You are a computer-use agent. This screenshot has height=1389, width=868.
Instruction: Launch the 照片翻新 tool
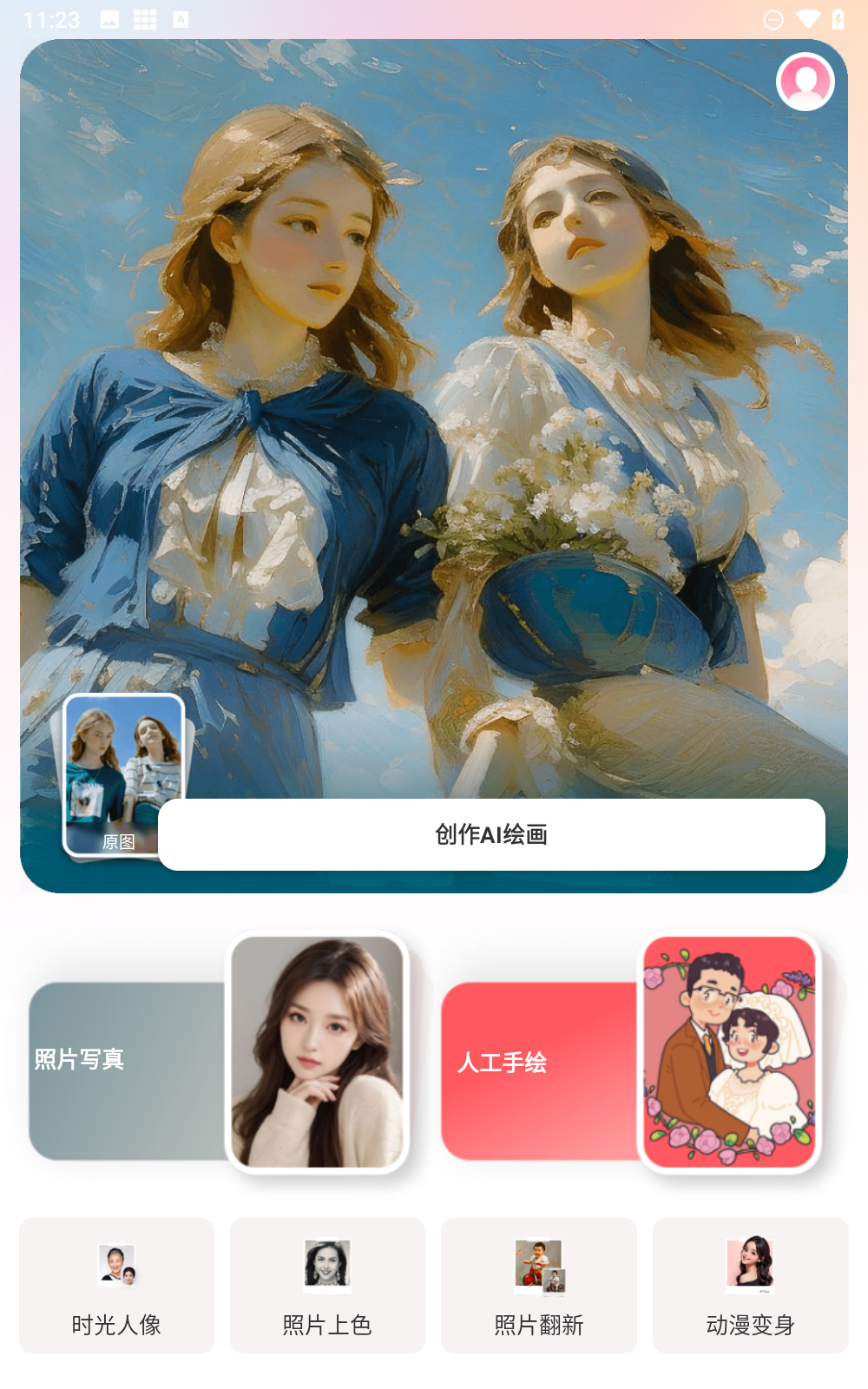(539, 1285)
